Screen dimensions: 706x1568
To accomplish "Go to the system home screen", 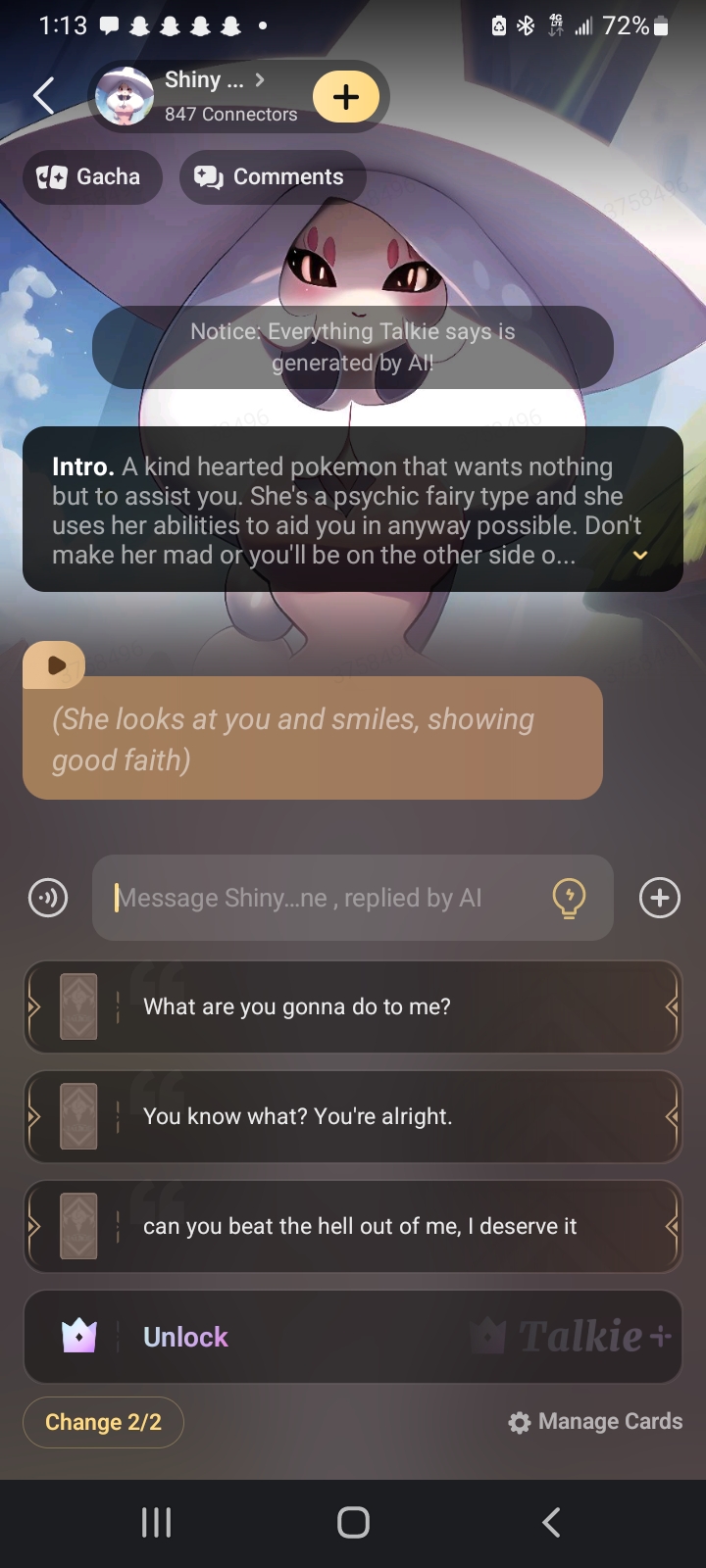I will (353, 1522).
